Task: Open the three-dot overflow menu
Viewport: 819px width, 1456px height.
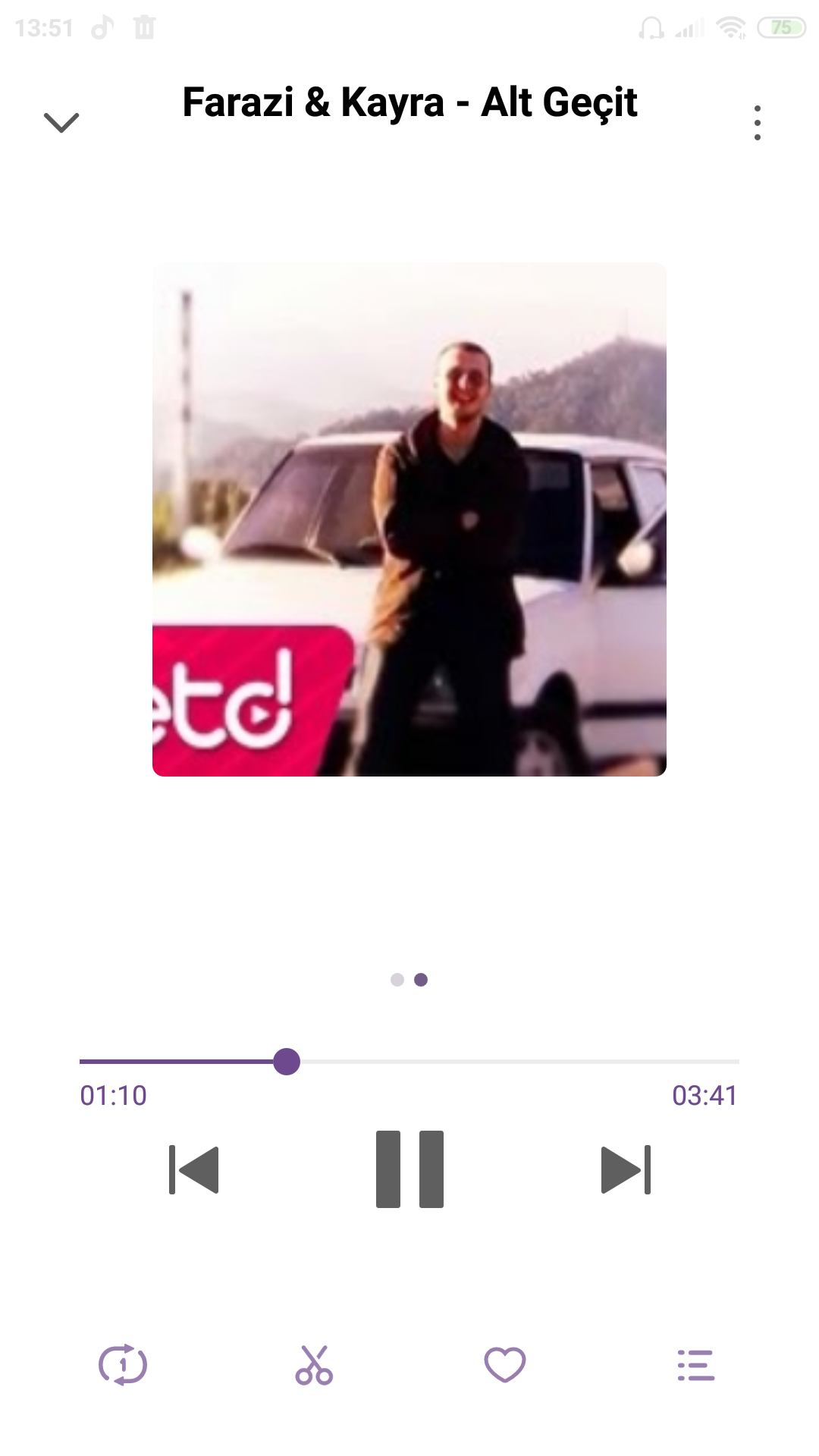Action: click(x=757, y=123)
